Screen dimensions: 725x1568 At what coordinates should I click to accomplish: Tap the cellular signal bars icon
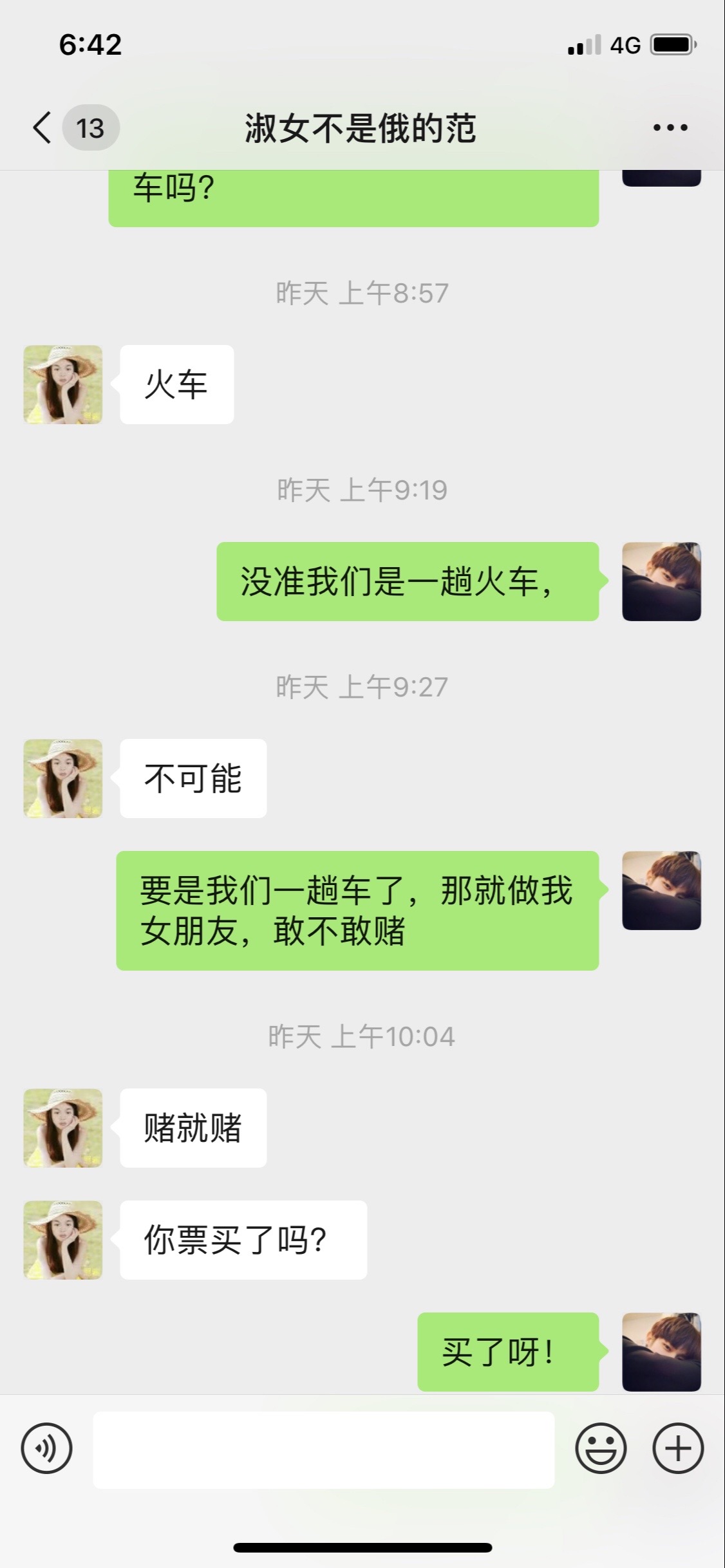click(583, 45)
